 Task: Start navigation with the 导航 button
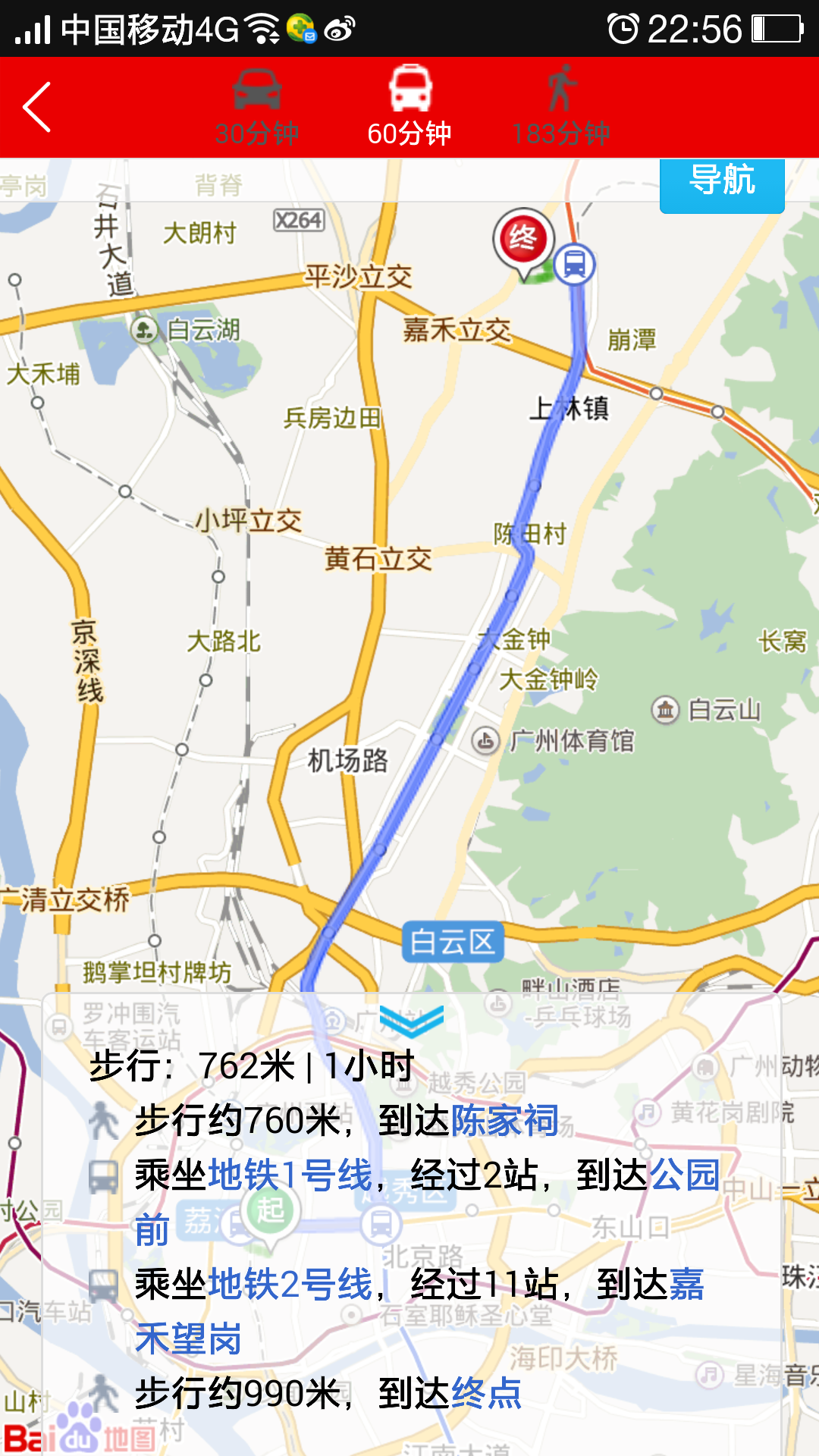tap(721, 182)
